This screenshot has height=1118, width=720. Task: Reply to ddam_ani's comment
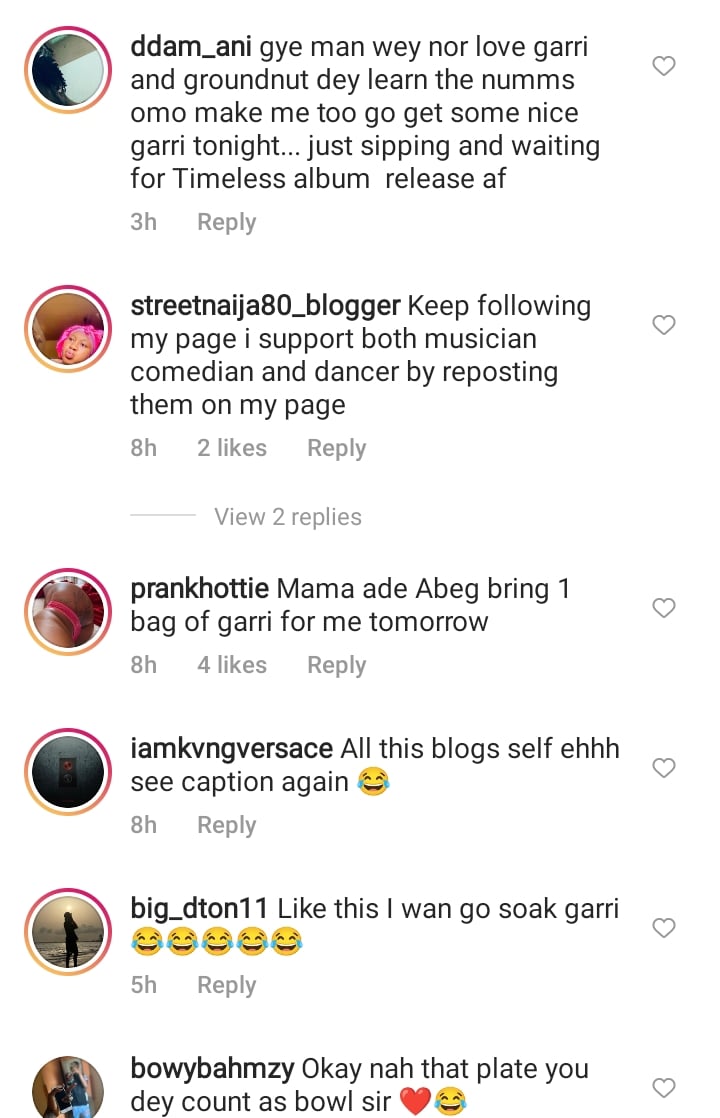[x=226, y=222]
